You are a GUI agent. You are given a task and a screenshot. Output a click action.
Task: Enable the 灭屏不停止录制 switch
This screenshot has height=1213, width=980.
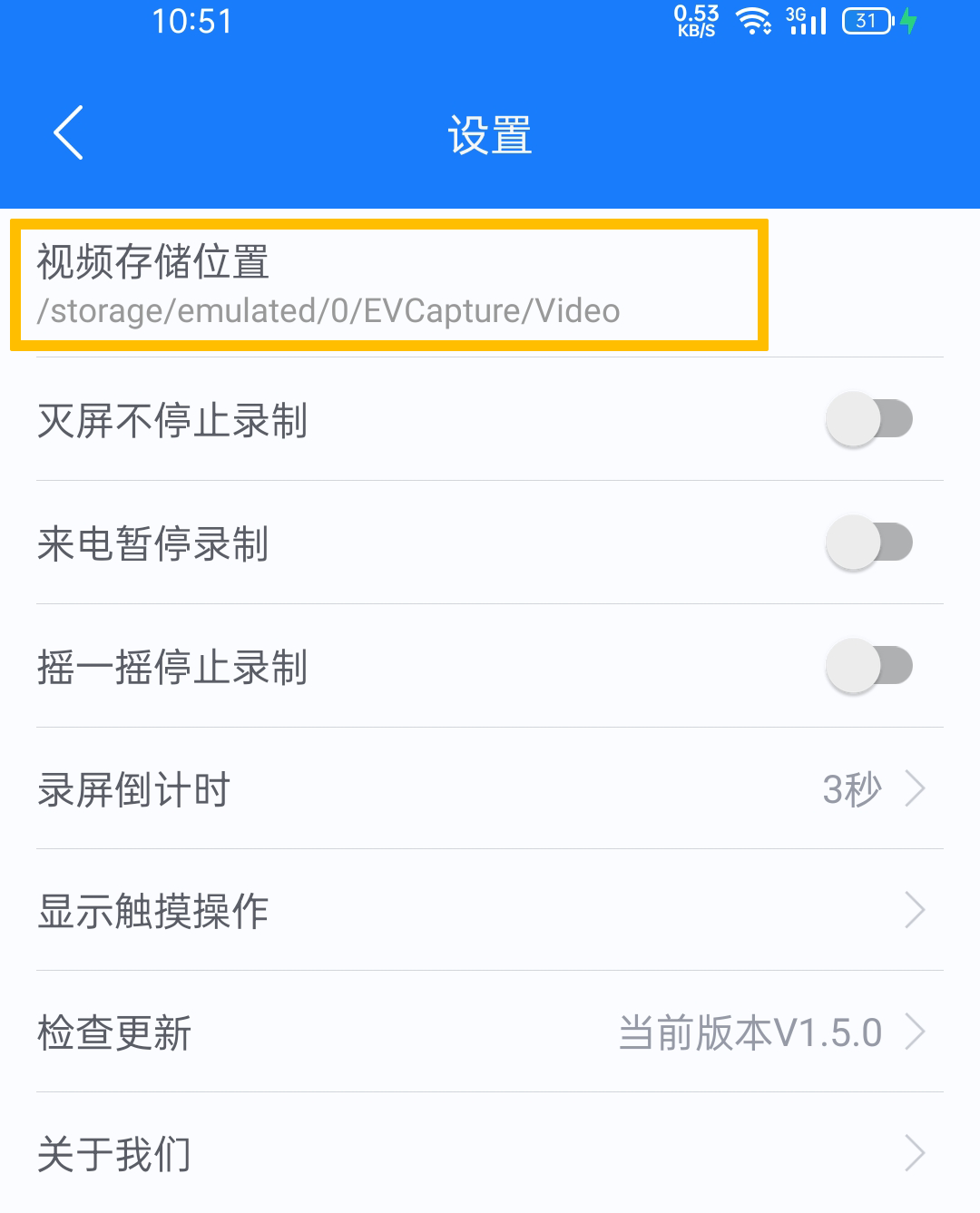click(868, 419)
